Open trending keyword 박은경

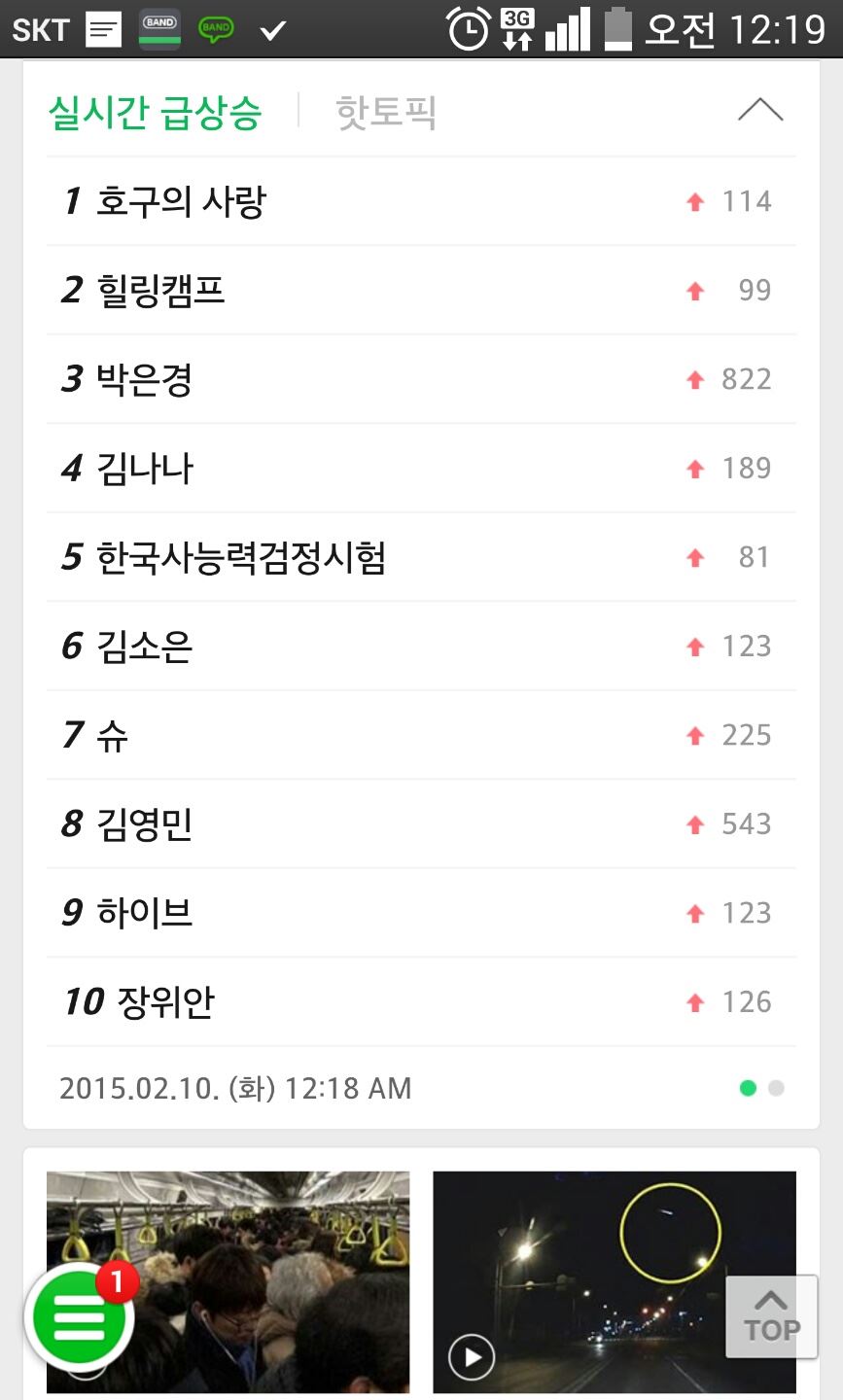pos(144,379)
